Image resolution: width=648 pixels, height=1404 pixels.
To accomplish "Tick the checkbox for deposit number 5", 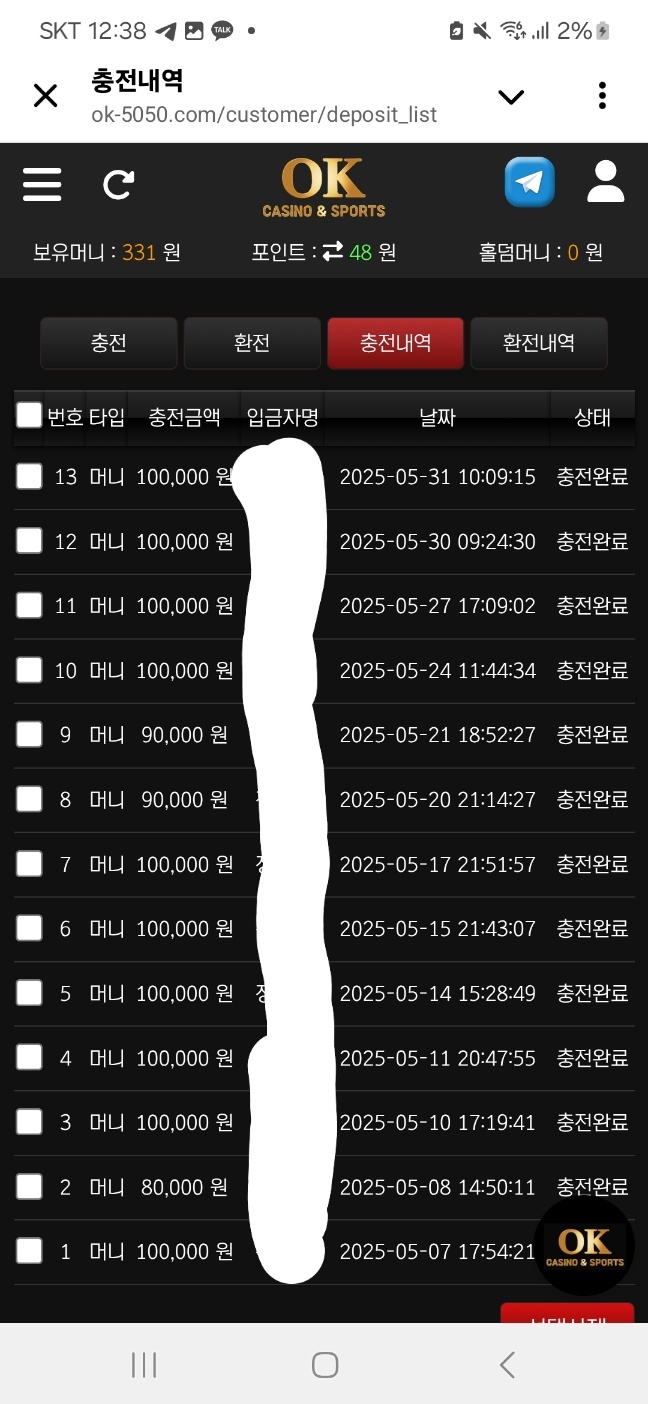I will click(29, 992).
